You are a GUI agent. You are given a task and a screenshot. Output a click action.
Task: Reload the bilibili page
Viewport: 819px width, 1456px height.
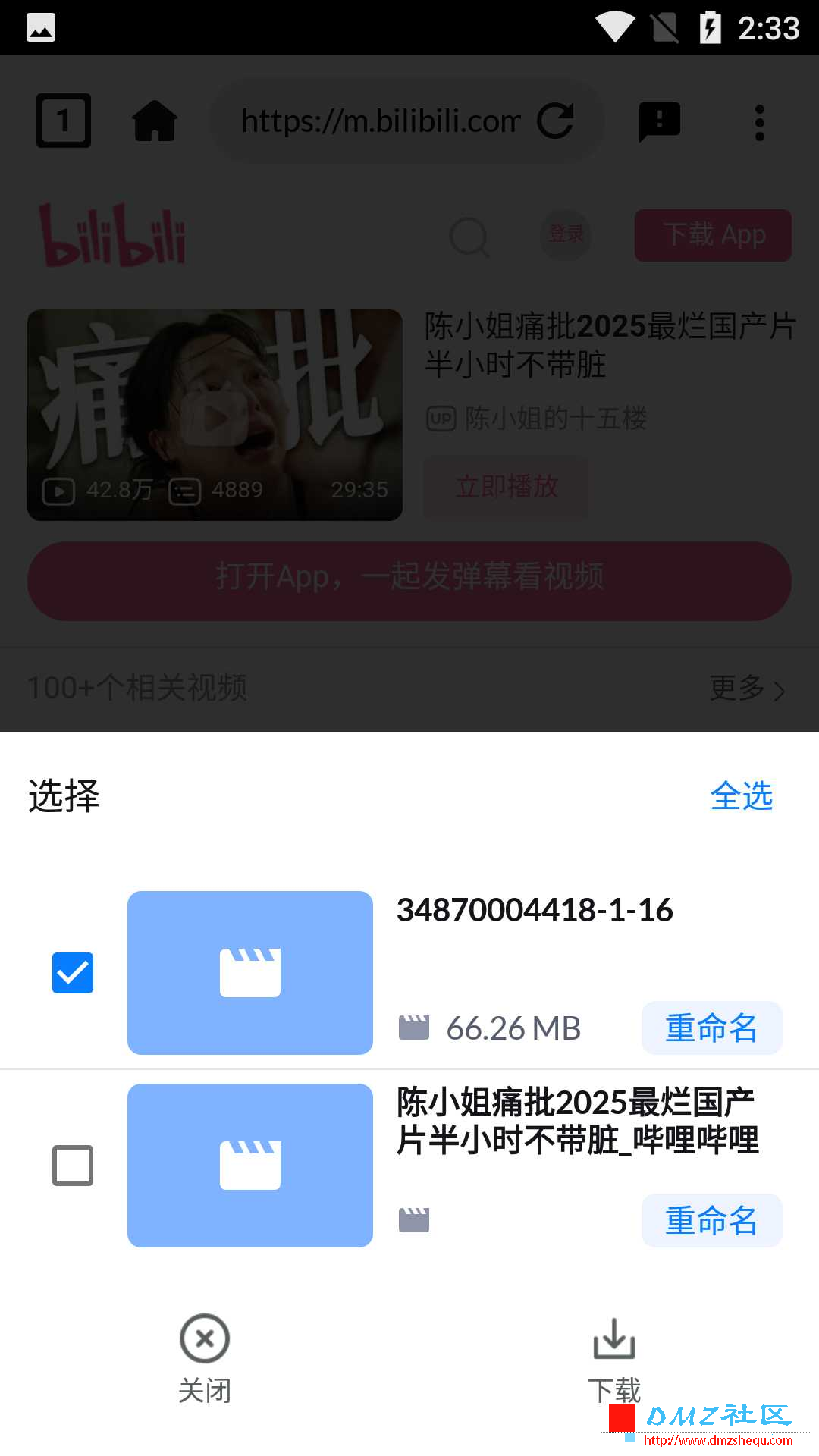click(x=555, y=121)
